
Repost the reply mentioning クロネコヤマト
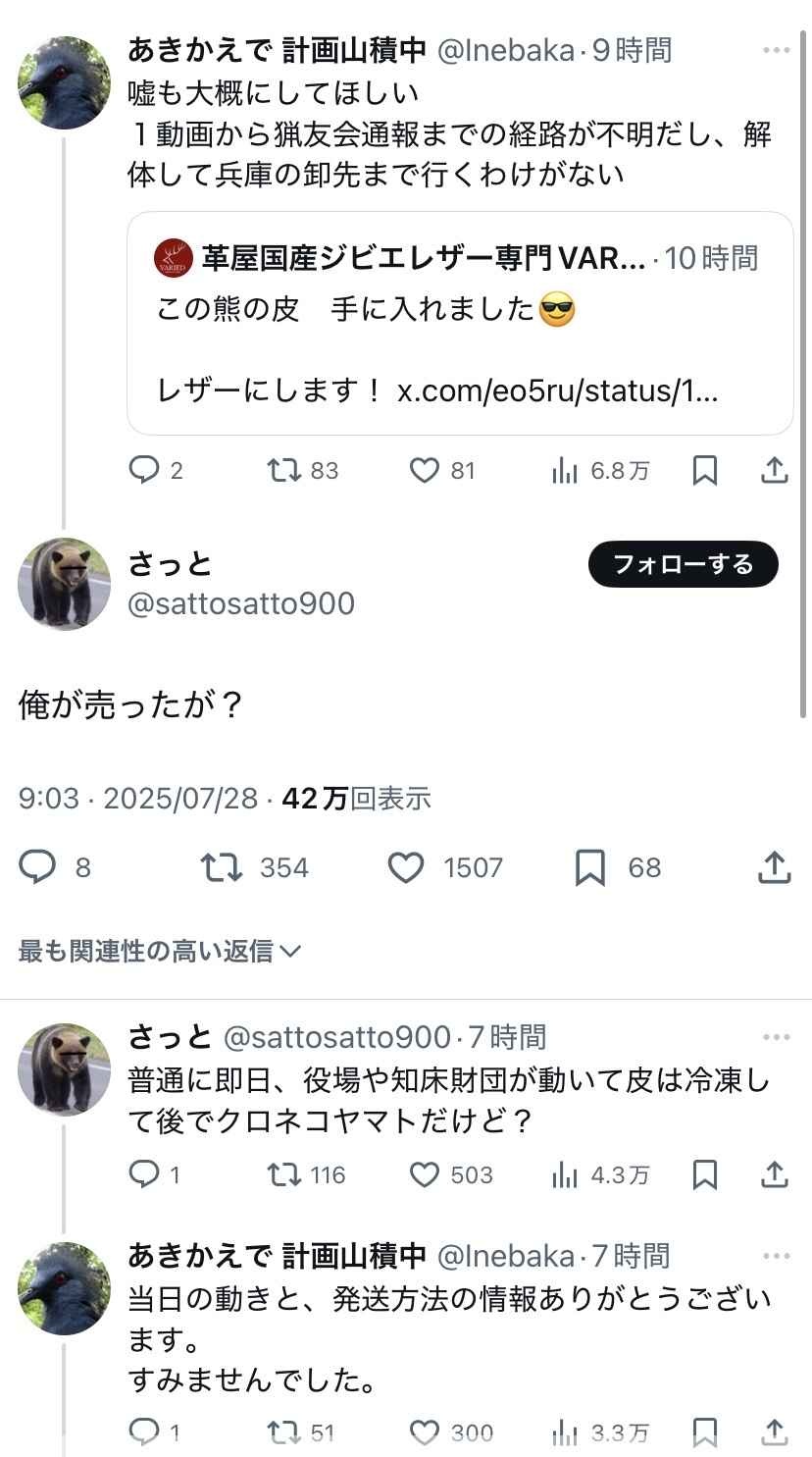click(x=283, y=1174)
